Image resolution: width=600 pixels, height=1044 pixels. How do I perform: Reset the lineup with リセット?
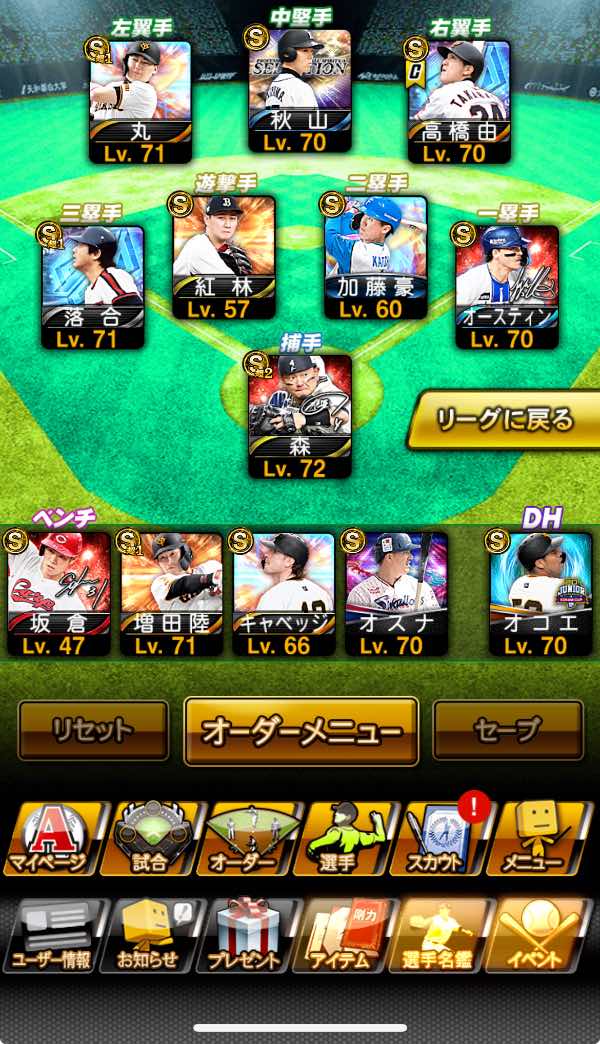point(93,730)
